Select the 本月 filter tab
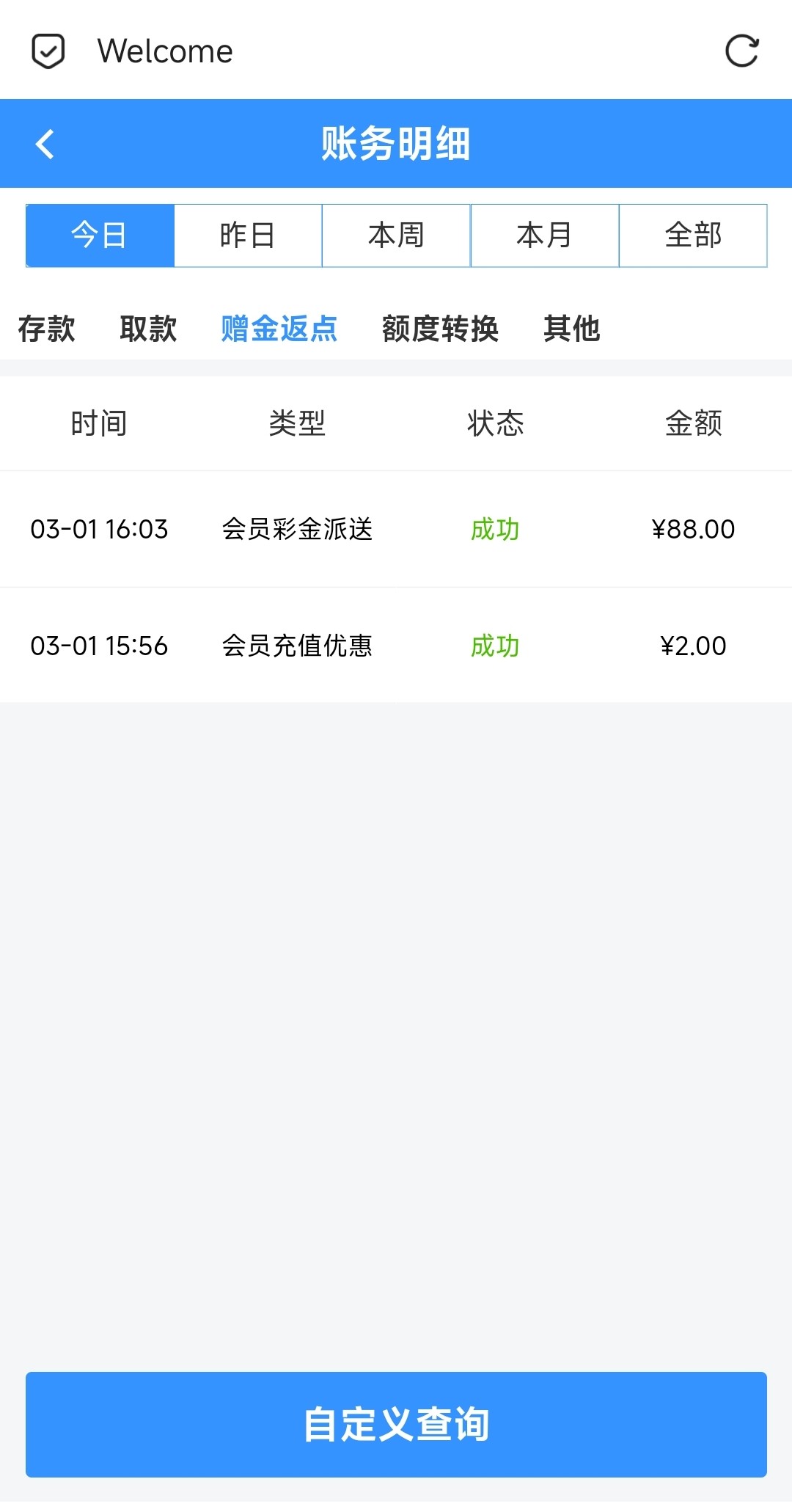The width and height of the screenshot is (792, 1512). tap(544, 235)
